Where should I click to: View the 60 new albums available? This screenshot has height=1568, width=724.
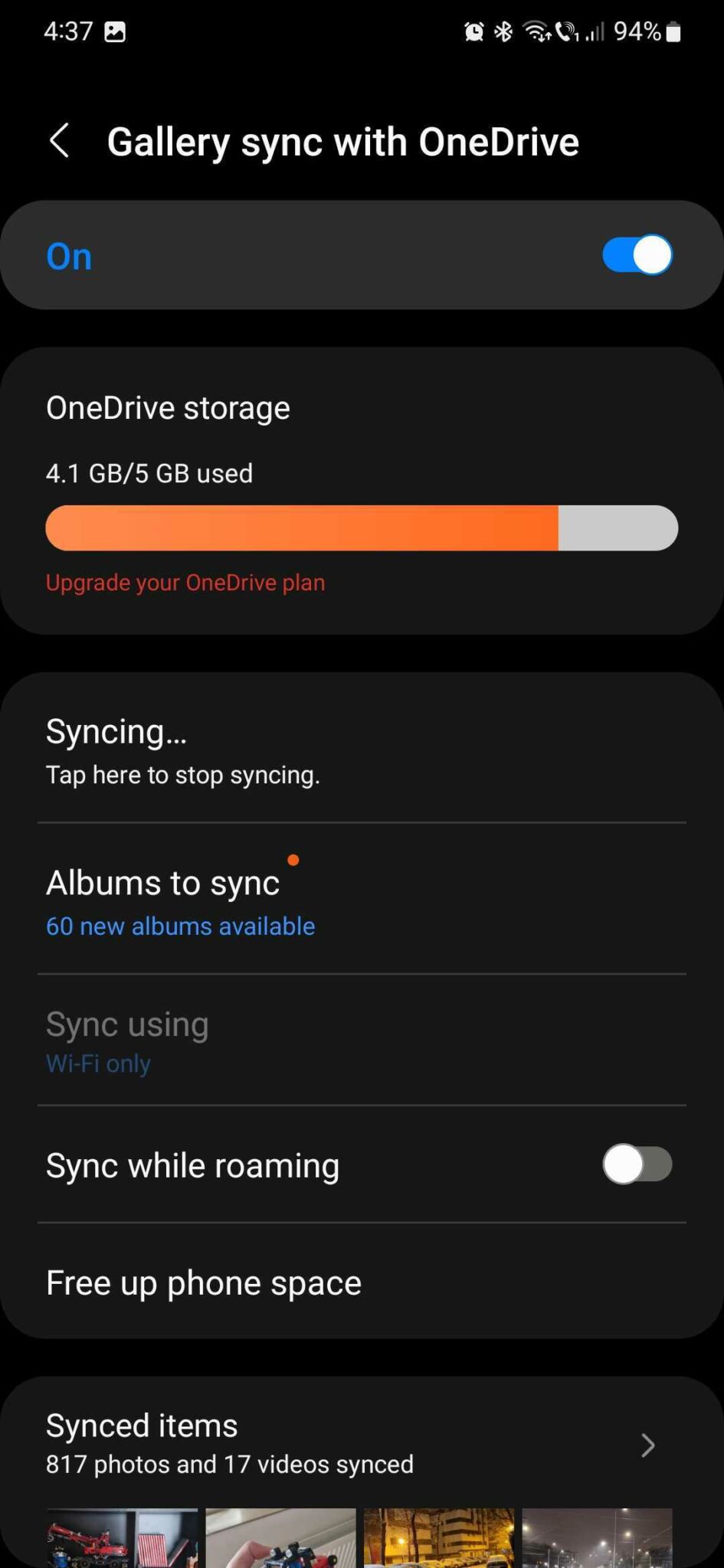(x=180, y=926)
